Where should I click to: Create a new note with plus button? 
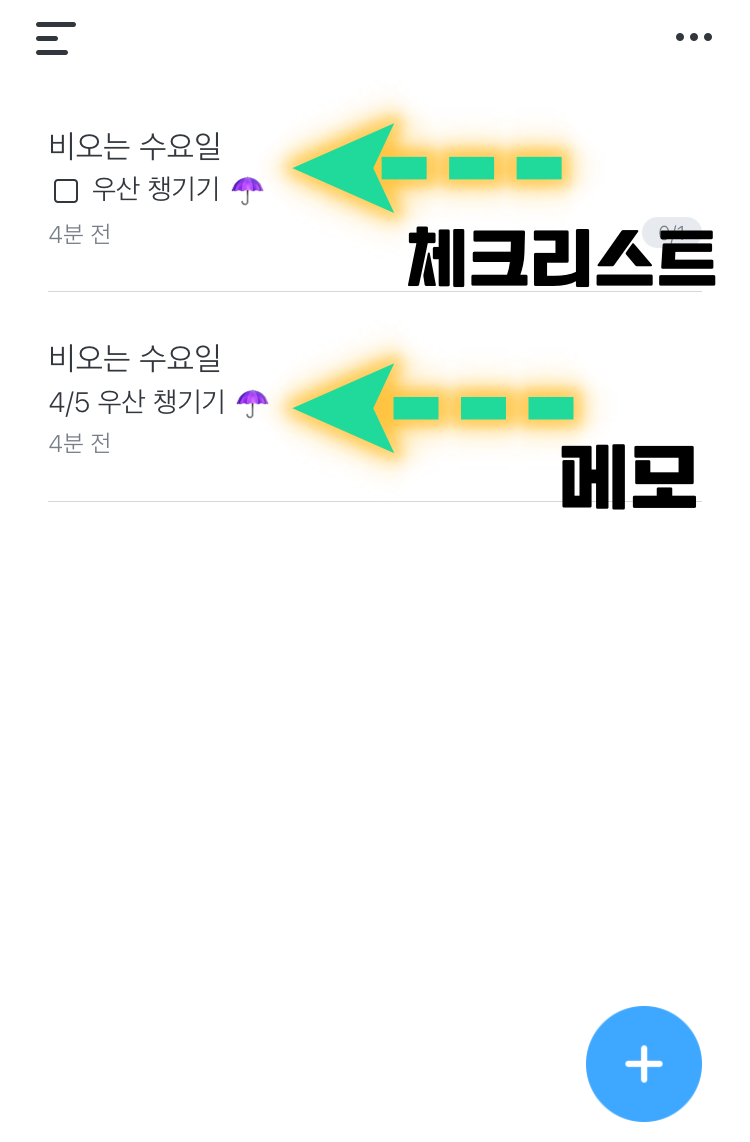(x=643, y=1063)
